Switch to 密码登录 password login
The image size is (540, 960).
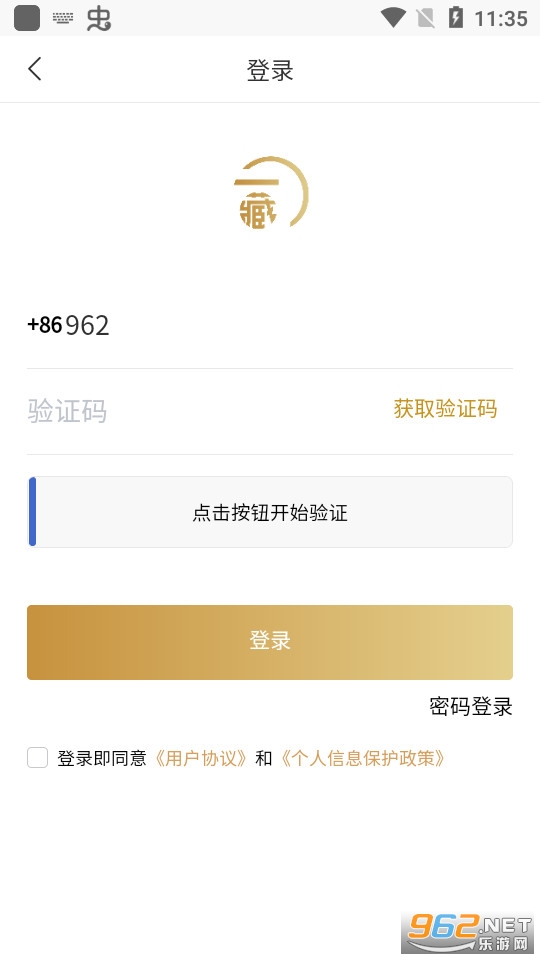(x=470, y=707)
